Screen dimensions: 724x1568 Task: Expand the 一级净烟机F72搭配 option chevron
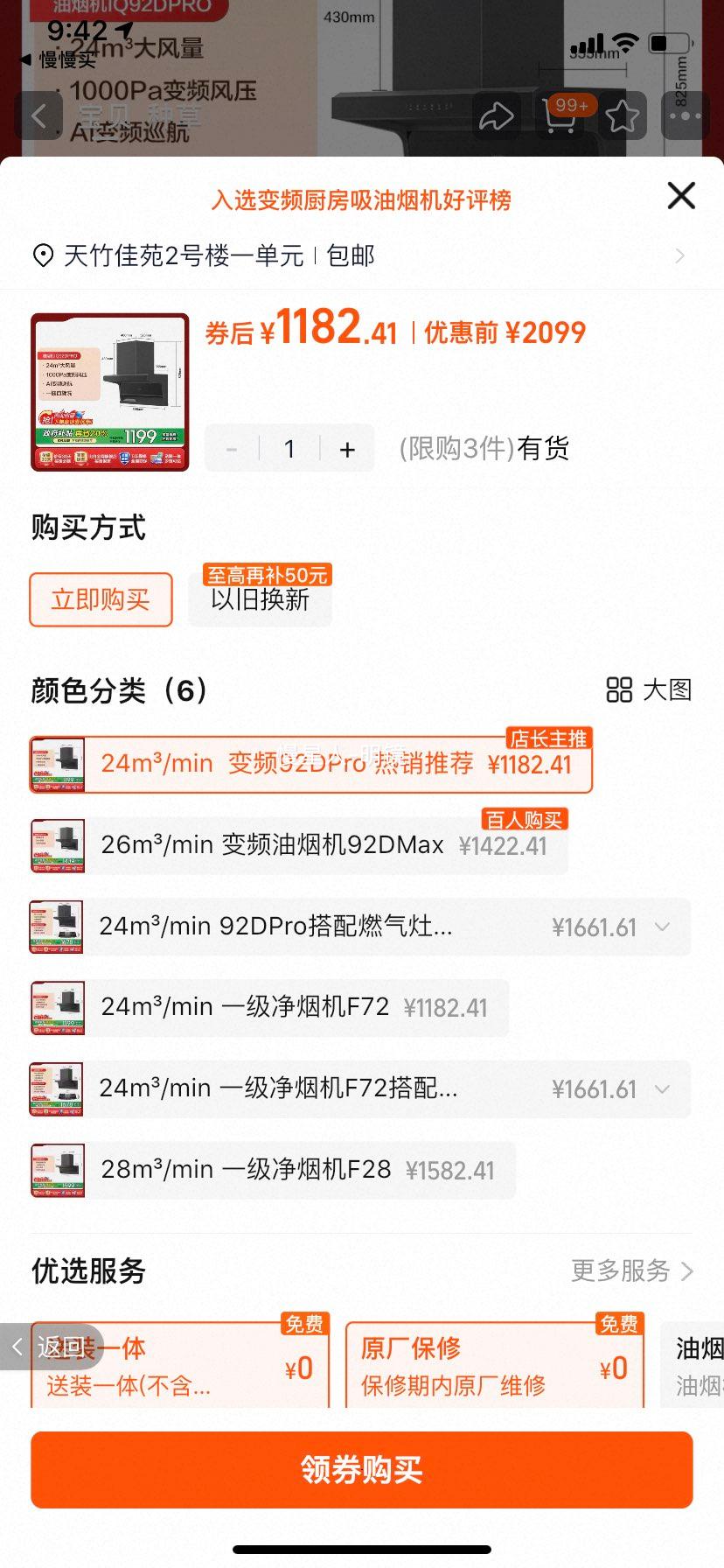click(x=661, y=1089)
